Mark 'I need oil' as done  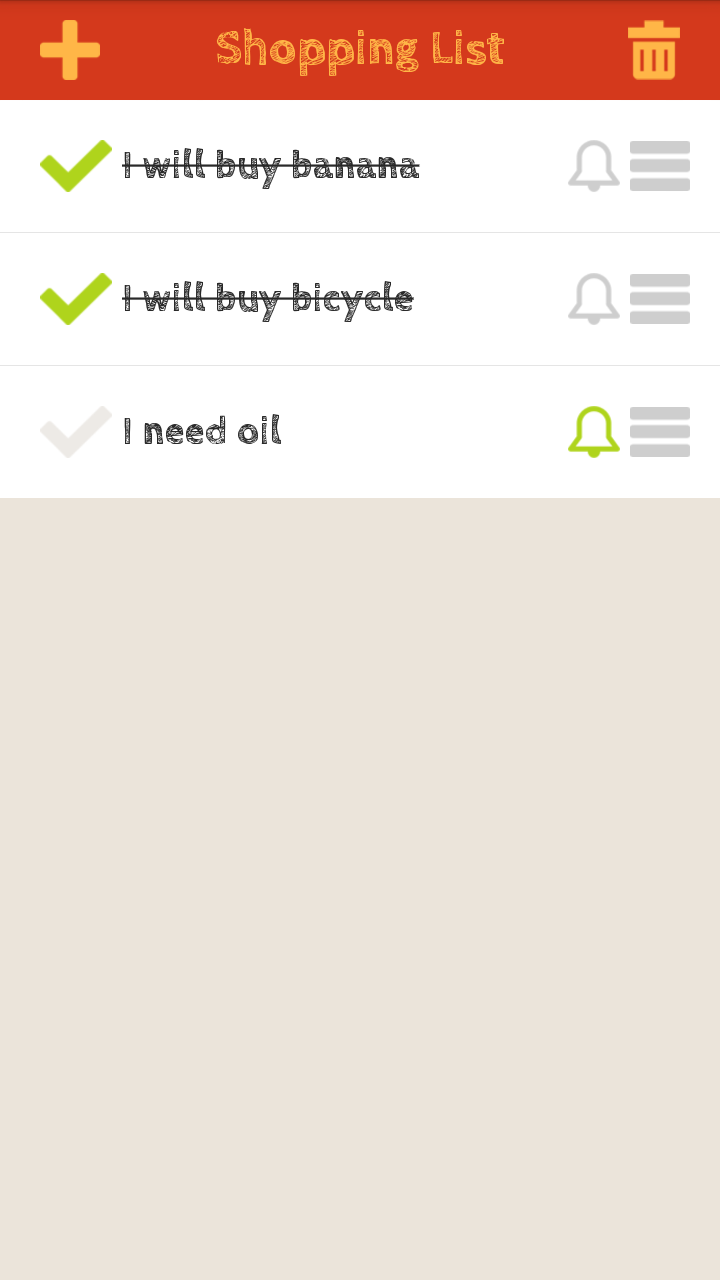pyautogui.click(x=75, y=432)
